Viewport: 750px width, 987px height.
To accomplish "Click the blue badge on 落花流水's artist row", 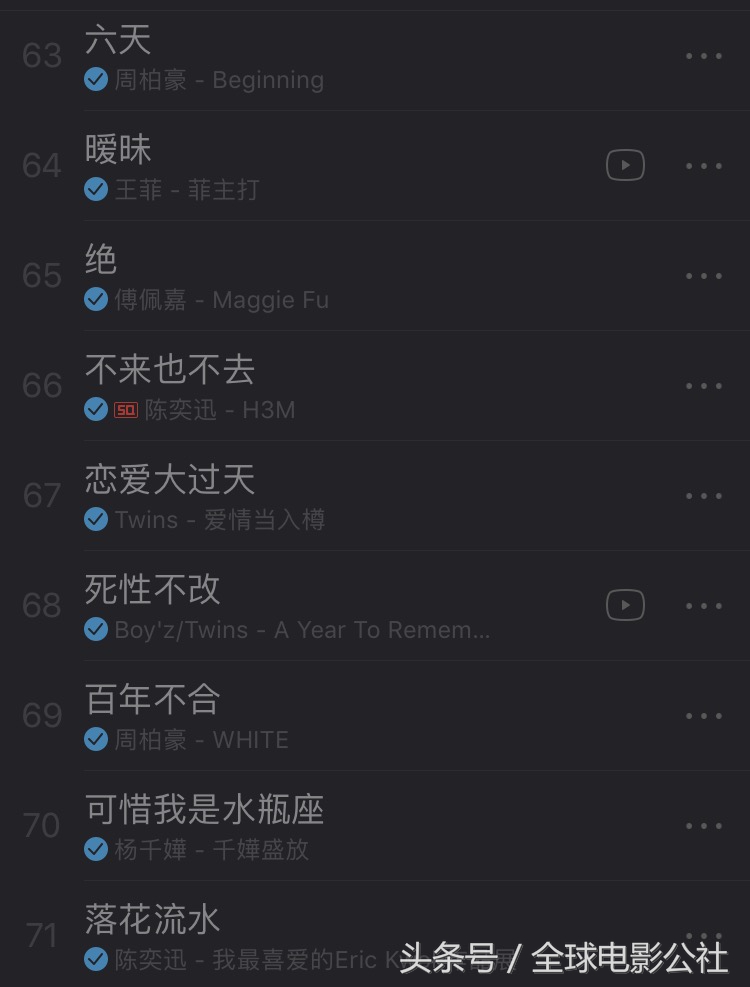I will click(x=96, y=957).
